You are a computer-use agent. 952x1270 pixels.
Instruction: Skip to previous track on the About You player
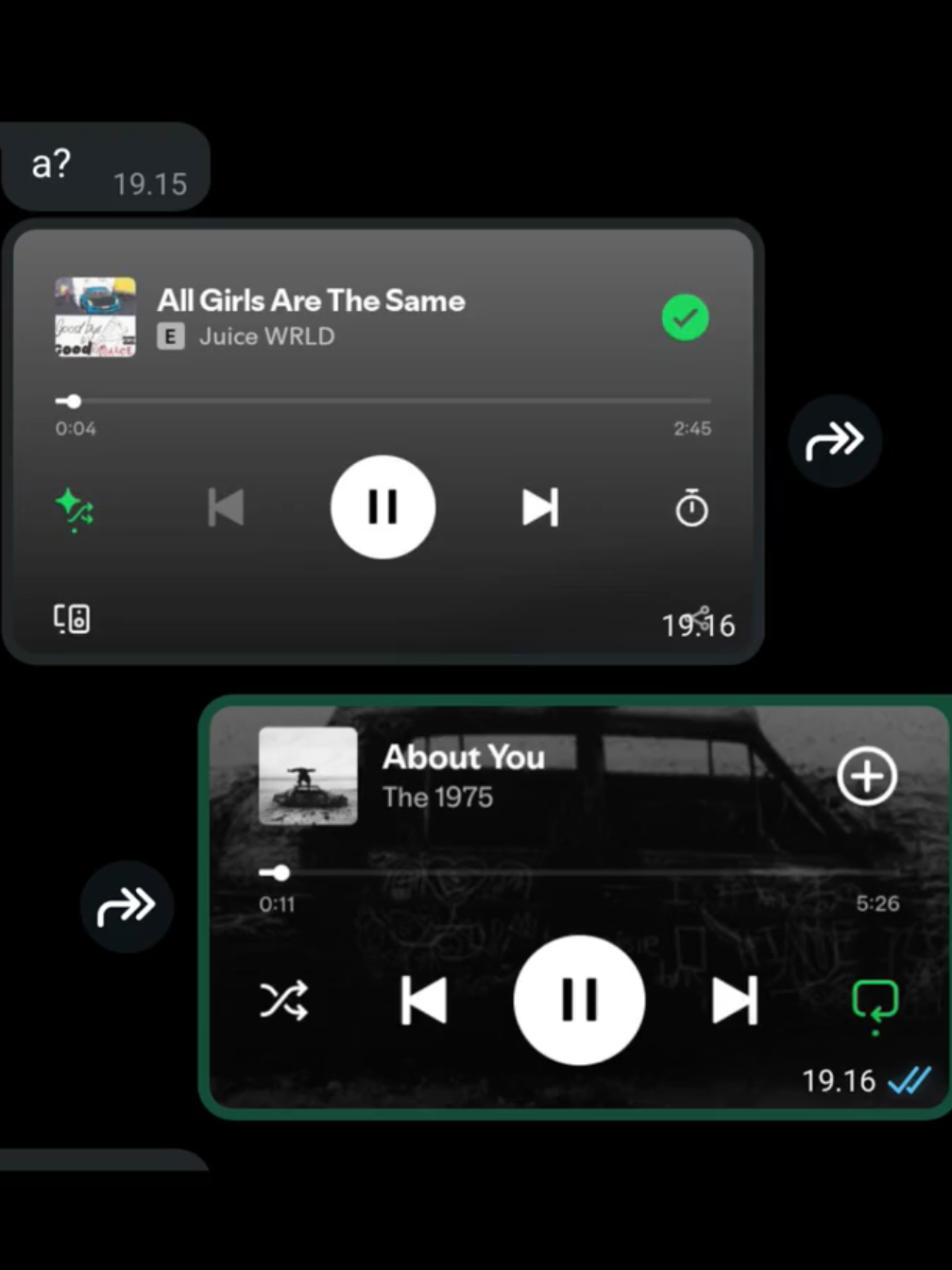[x=423, y=1001]
